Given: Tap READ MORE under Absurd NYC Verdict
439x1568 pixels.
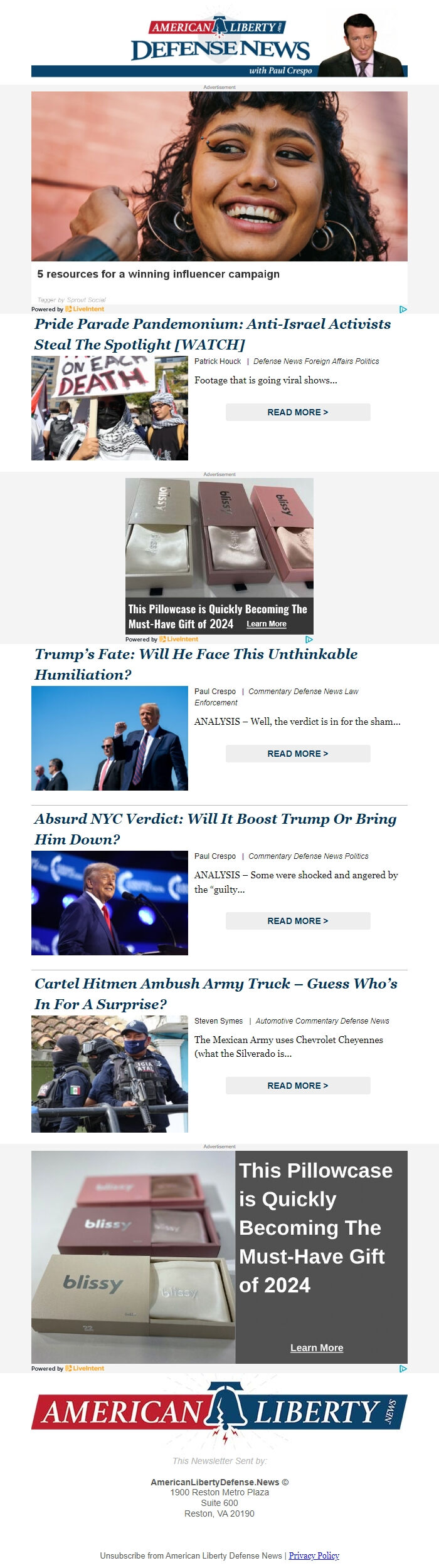Looking at the screenshot, I should (297, 921).
